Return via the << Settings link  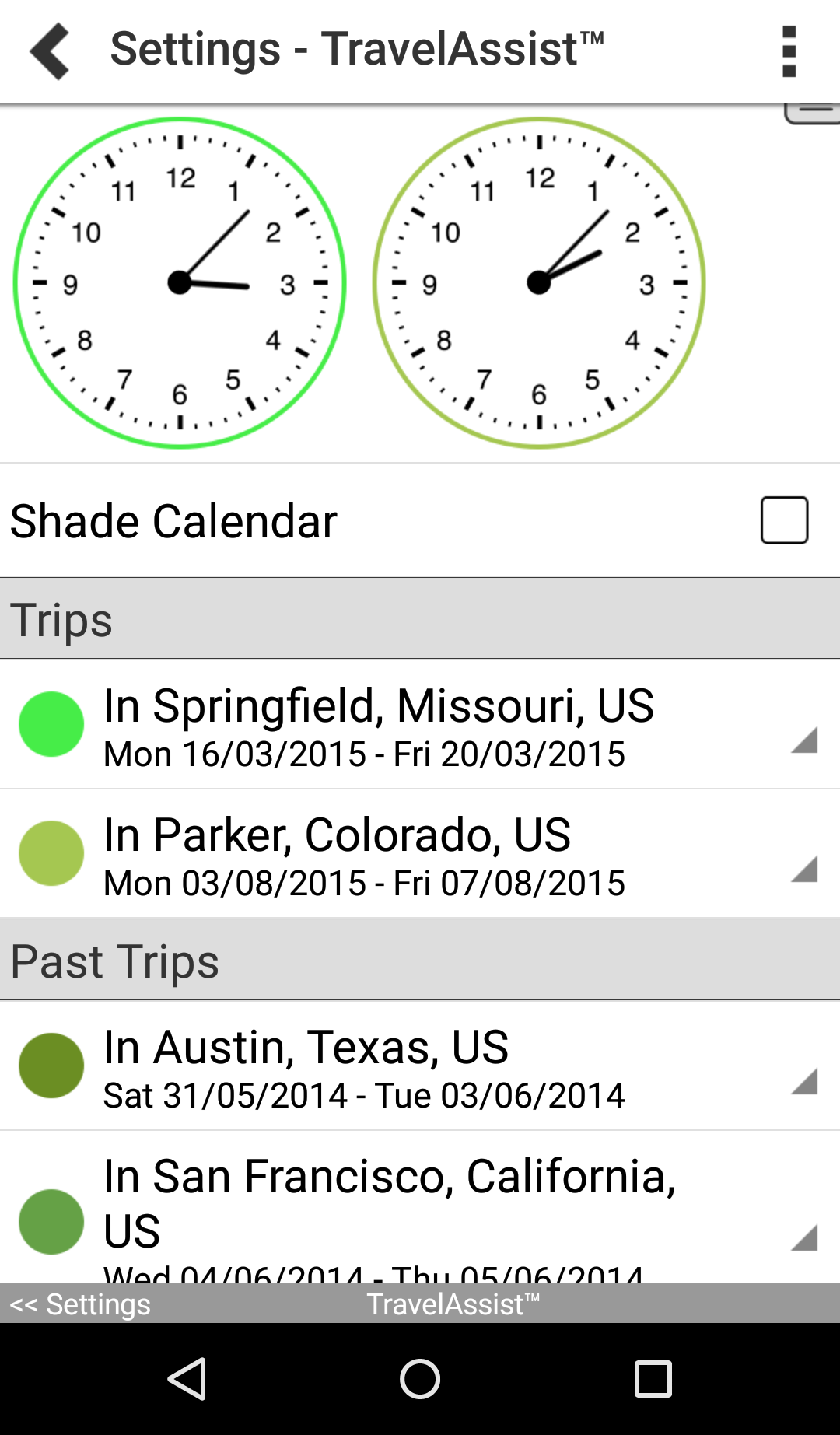[81, 1304]
